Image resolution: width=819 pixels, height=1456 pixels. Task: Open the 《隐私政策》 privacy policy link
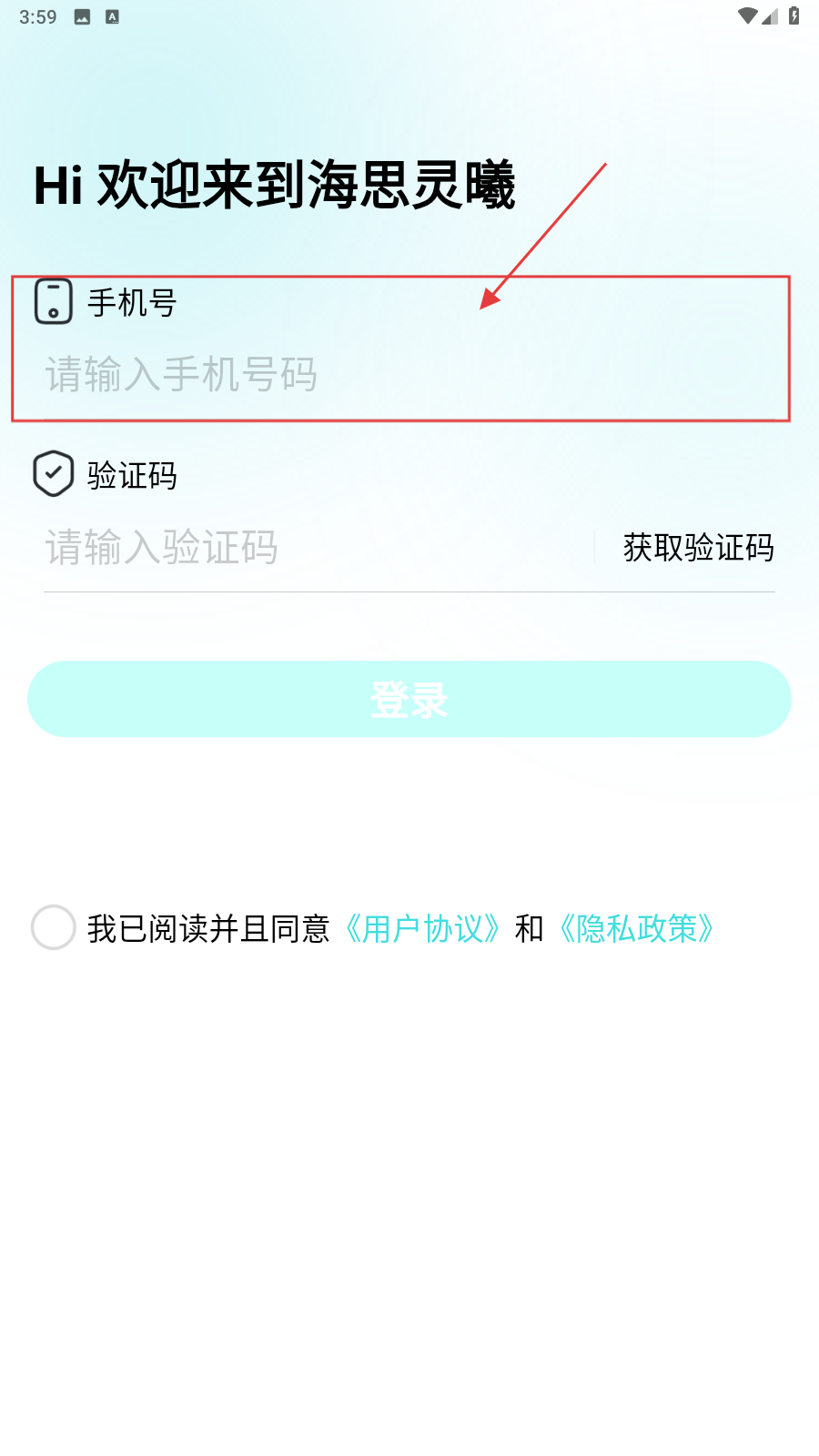[x=637, y=929]
